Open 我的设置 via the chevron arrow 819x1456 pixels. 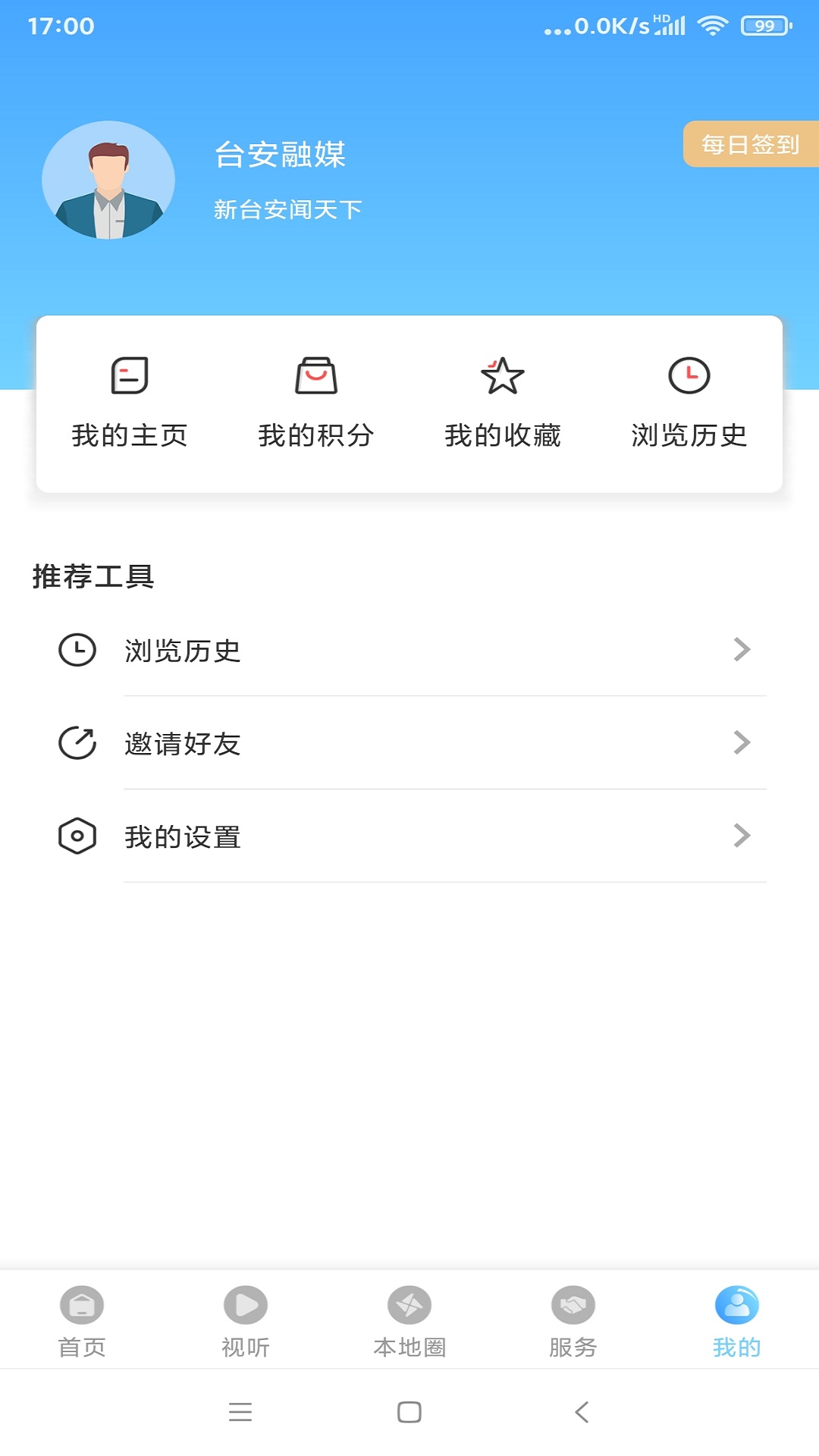[742, 836]
